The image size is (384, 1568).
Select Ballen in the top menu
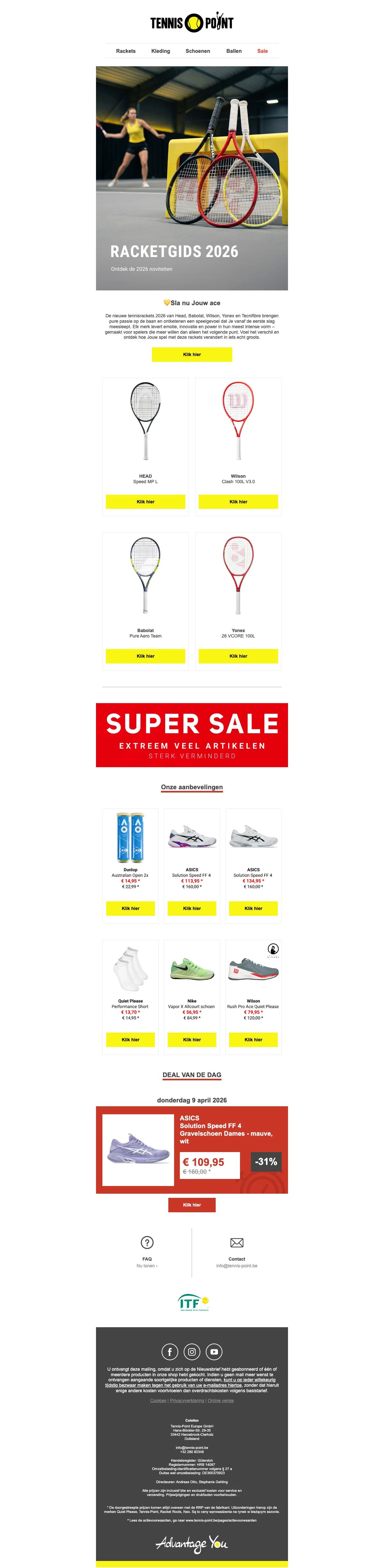pyautogui.click(x=234, y=51)
